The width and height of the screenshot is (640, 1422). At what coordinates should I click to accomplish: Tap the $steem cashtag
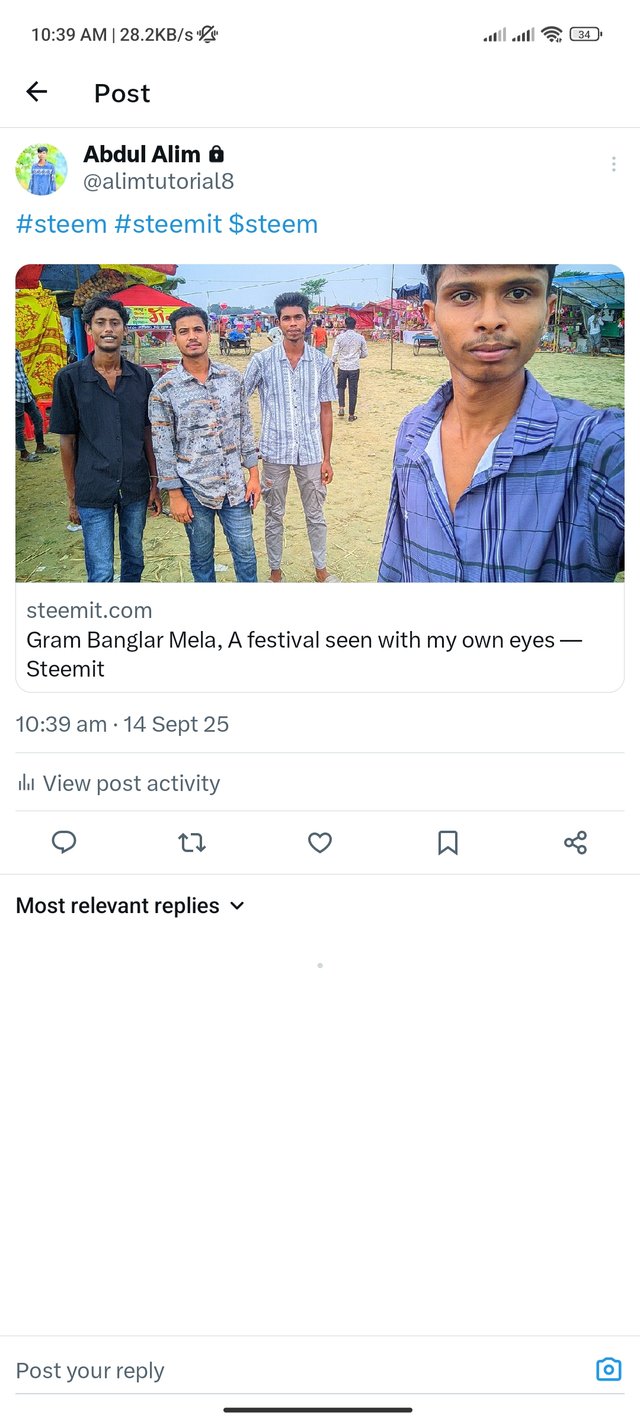[273, 224]
